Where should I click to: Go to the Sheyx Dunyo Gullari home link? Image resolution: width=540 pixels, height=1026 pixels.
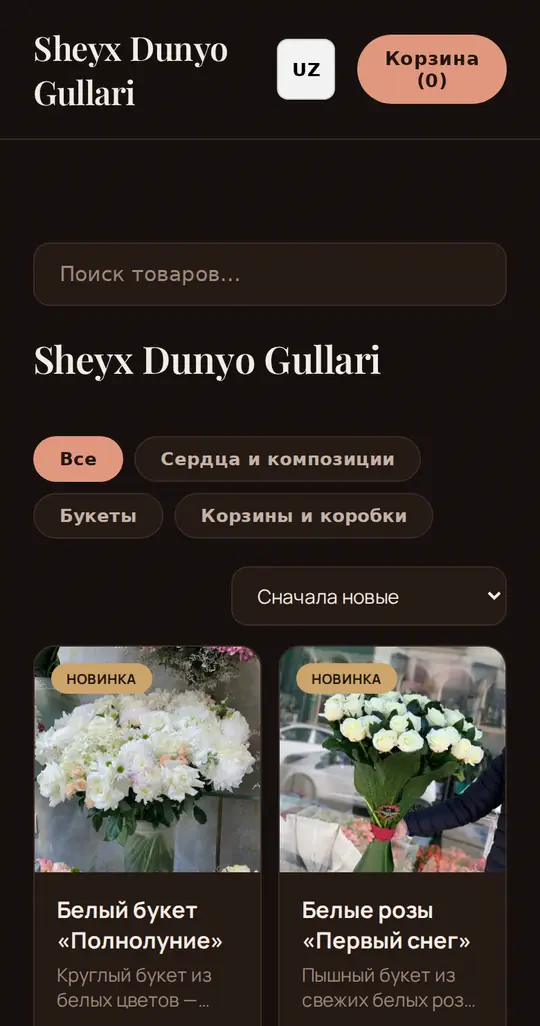pyautogui.click(x=130, y=69)
